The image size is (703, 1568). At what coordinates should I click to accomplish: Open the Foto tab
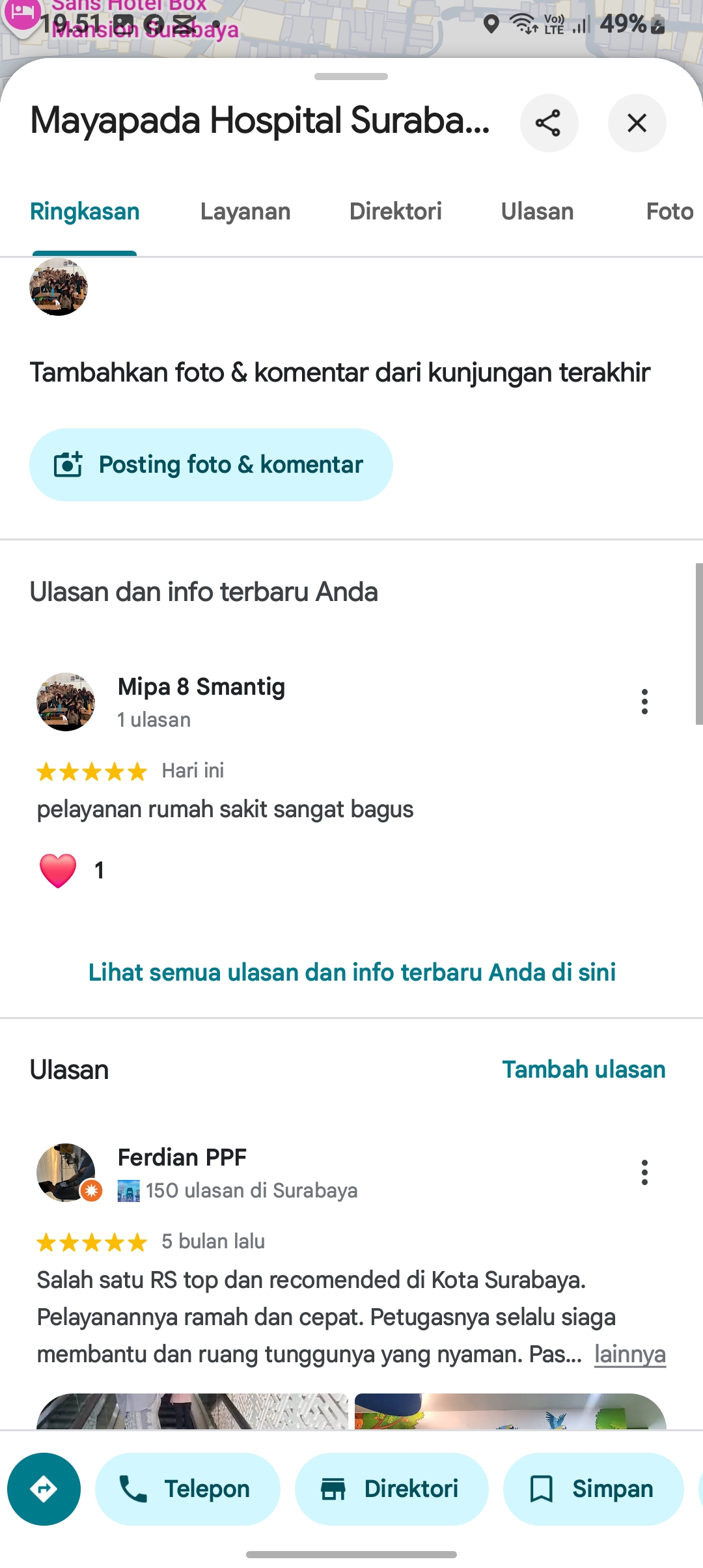tap(670, 212)
